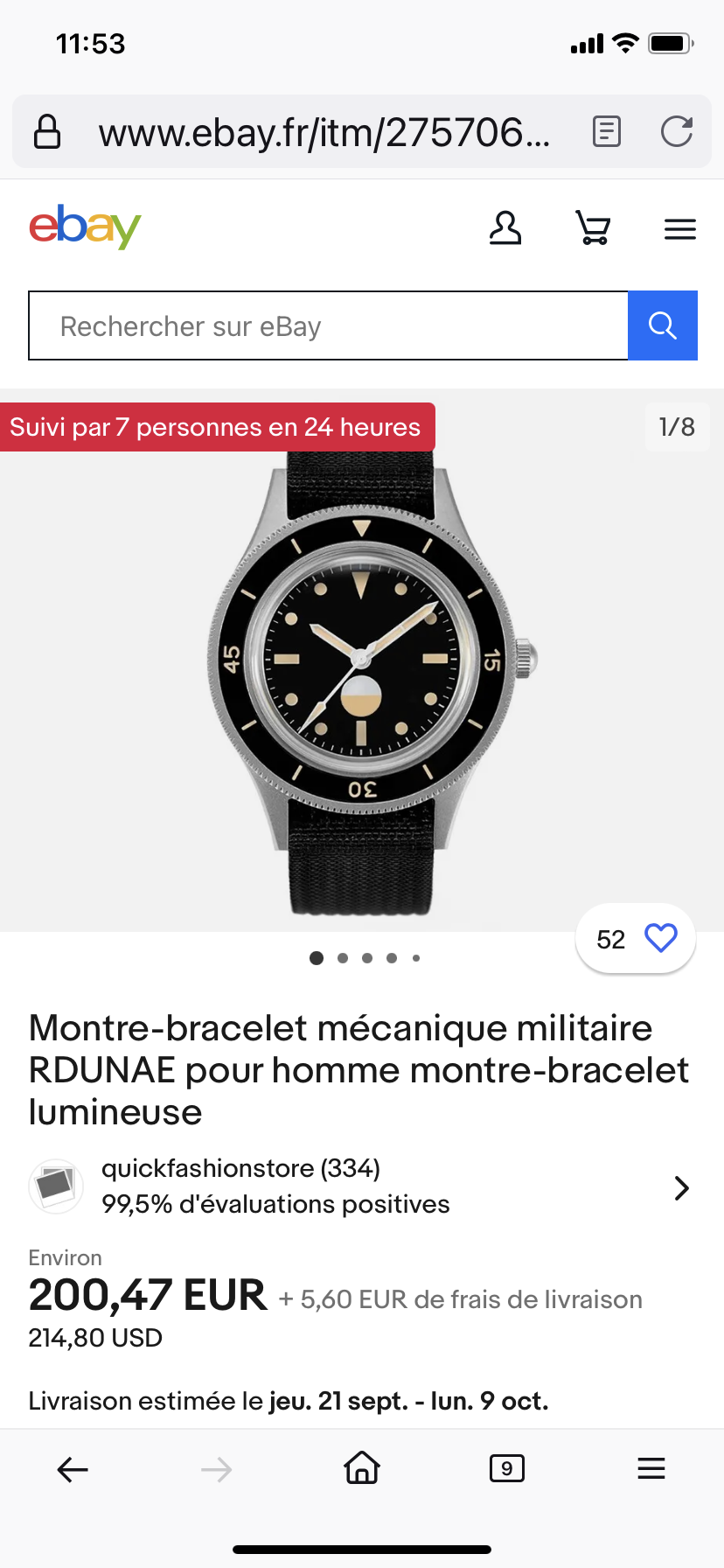
Task: View the shopping cart
Action: (593, 228)
